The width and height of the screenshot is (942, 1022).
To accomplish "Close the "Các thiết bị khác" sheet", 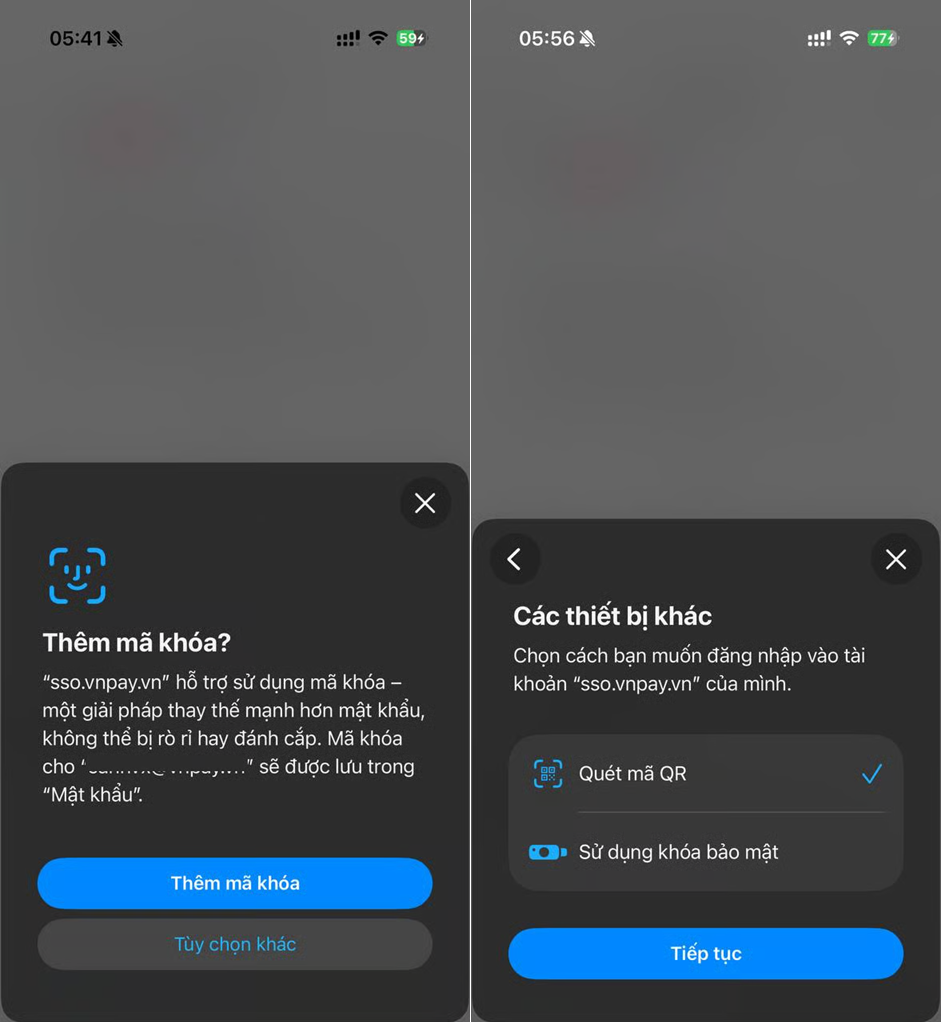I will (x=896, y=559).
